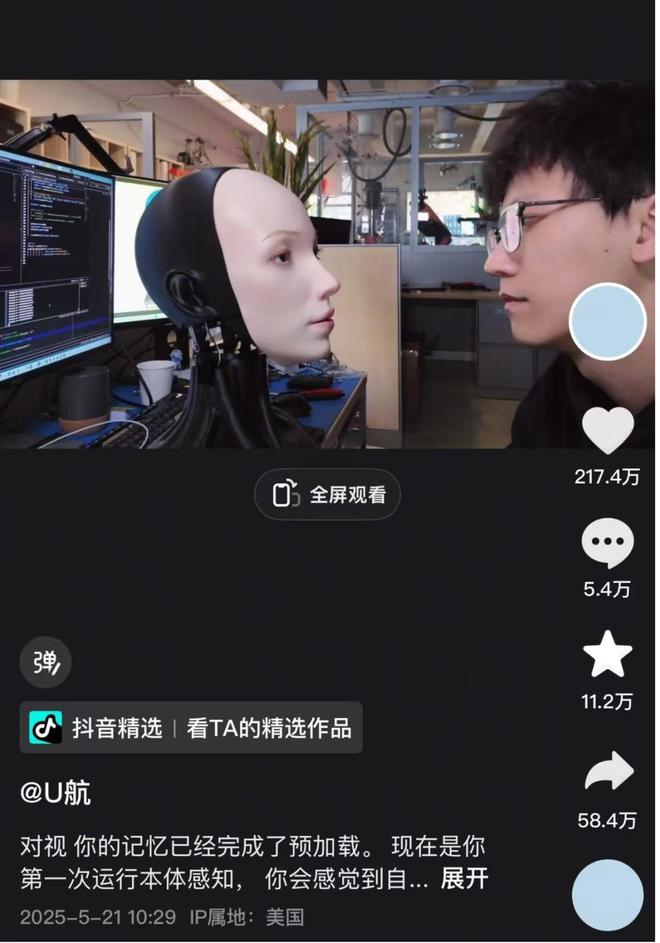Like this video with the heart icon
The image size is (660, 943).
(607, 430)
